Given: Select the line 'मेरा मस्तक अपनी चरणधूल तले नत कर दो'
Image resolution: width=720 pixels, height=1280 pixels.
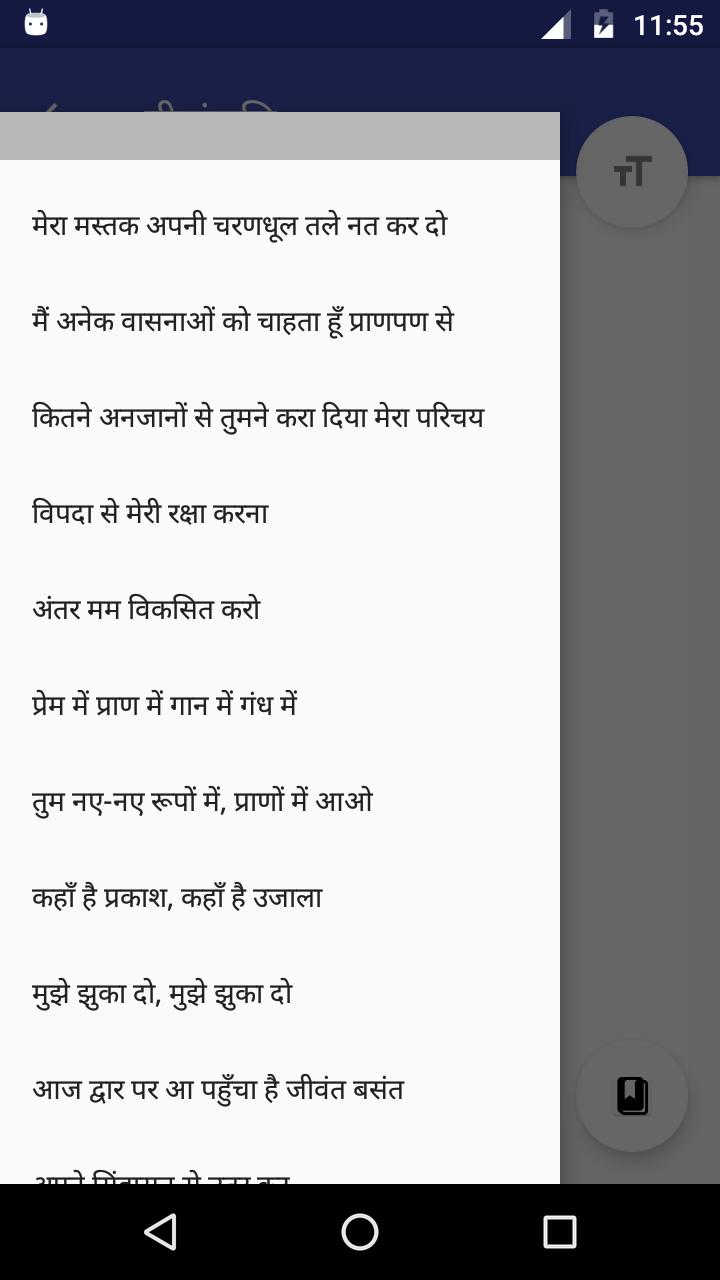Looking at the screenshot, I should pyautogui.click(x=239, y=225).
